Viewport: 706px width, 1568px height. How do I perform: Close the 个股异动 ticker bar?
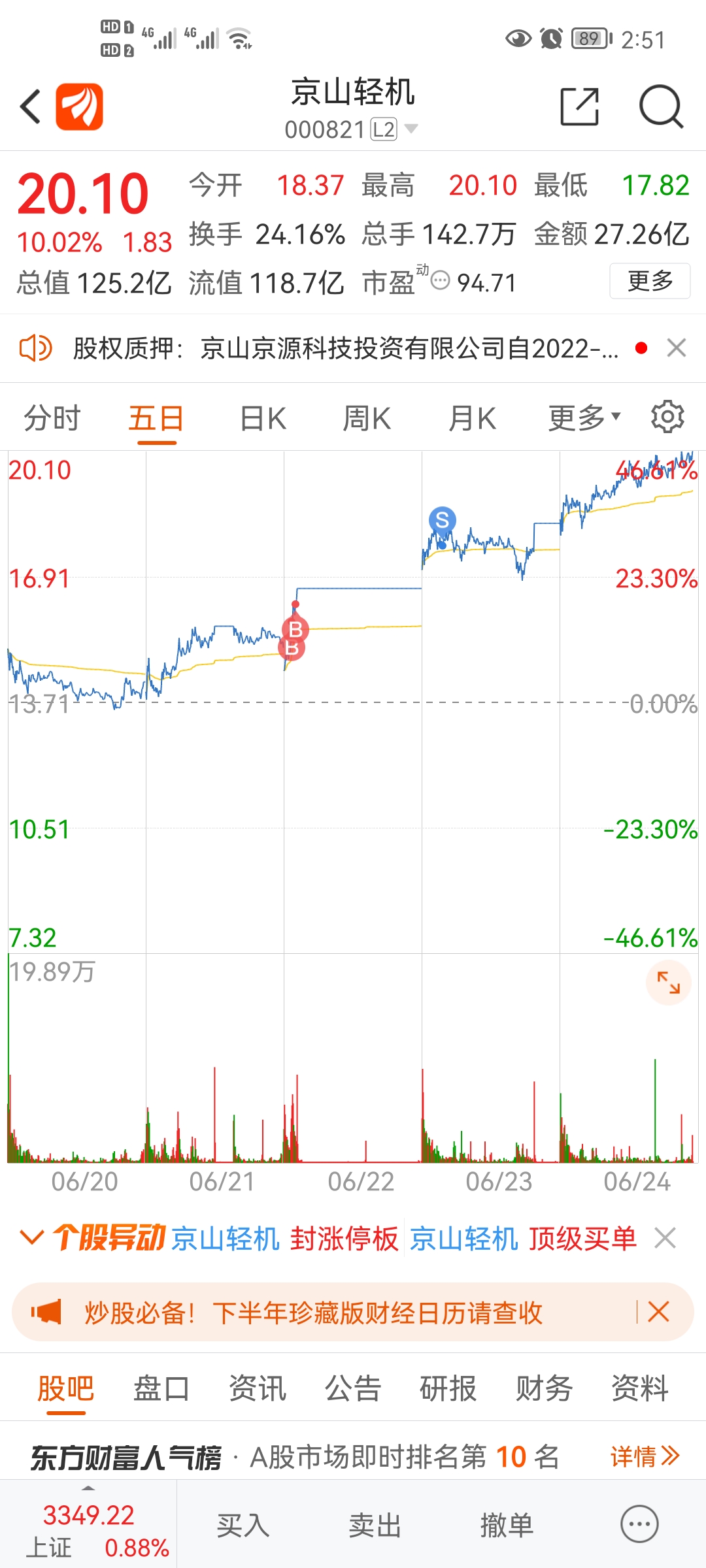pos(665,1238)
